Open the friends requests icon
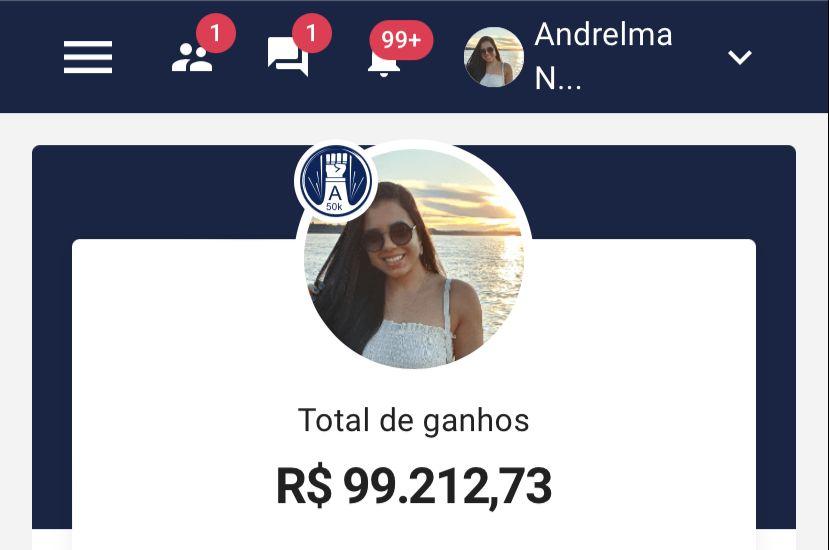Screen dimensions: 829x550 pos(192,58)
